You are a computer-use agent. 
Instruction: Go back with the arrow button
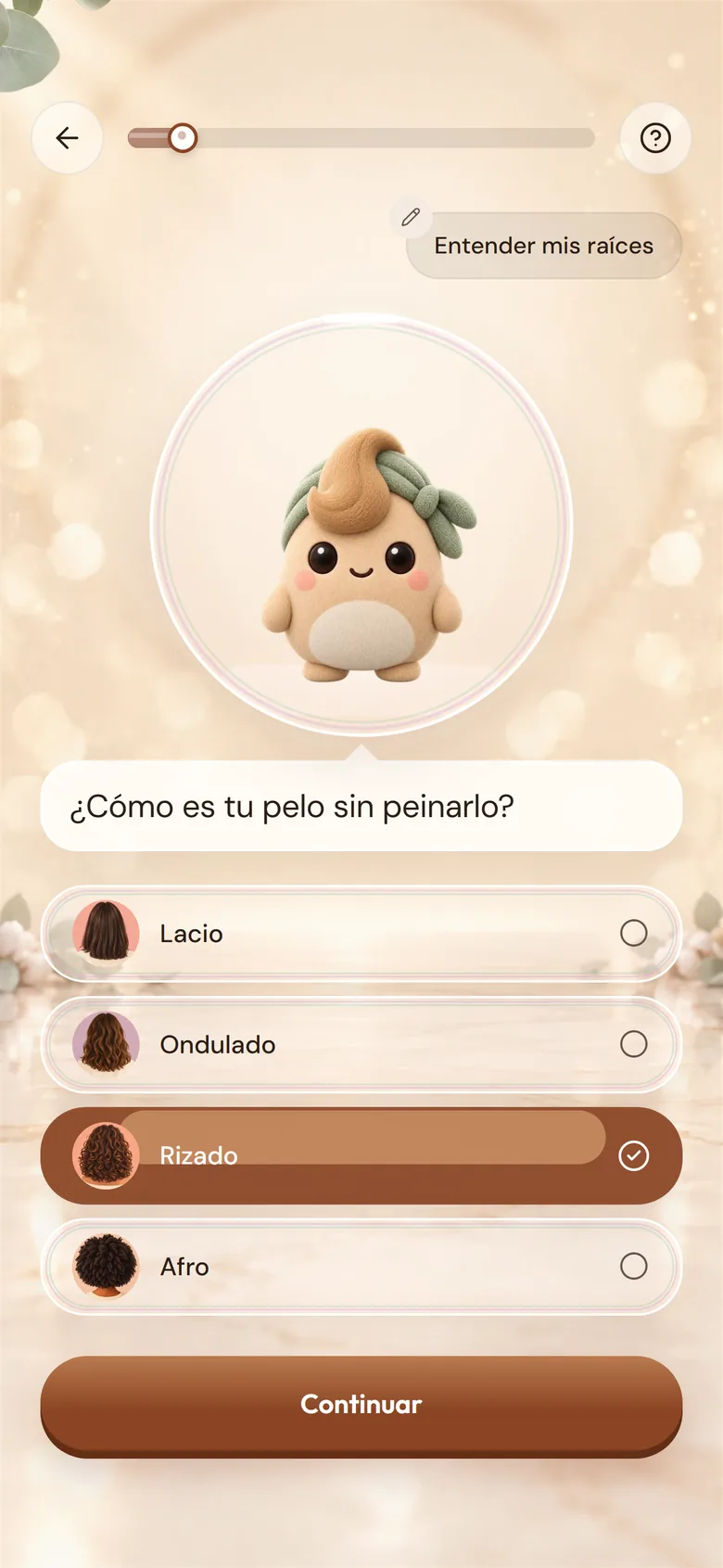click(x=67, y=138)
